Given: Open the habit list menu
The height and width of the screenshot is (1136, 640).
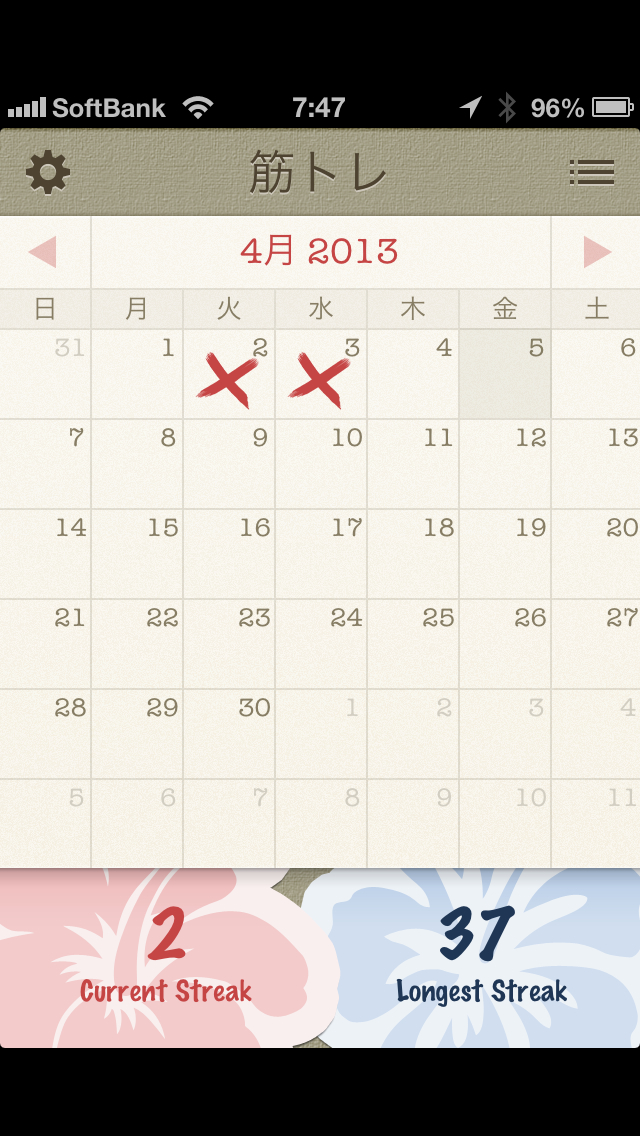Looking at the screenshot, I should 591,173.
